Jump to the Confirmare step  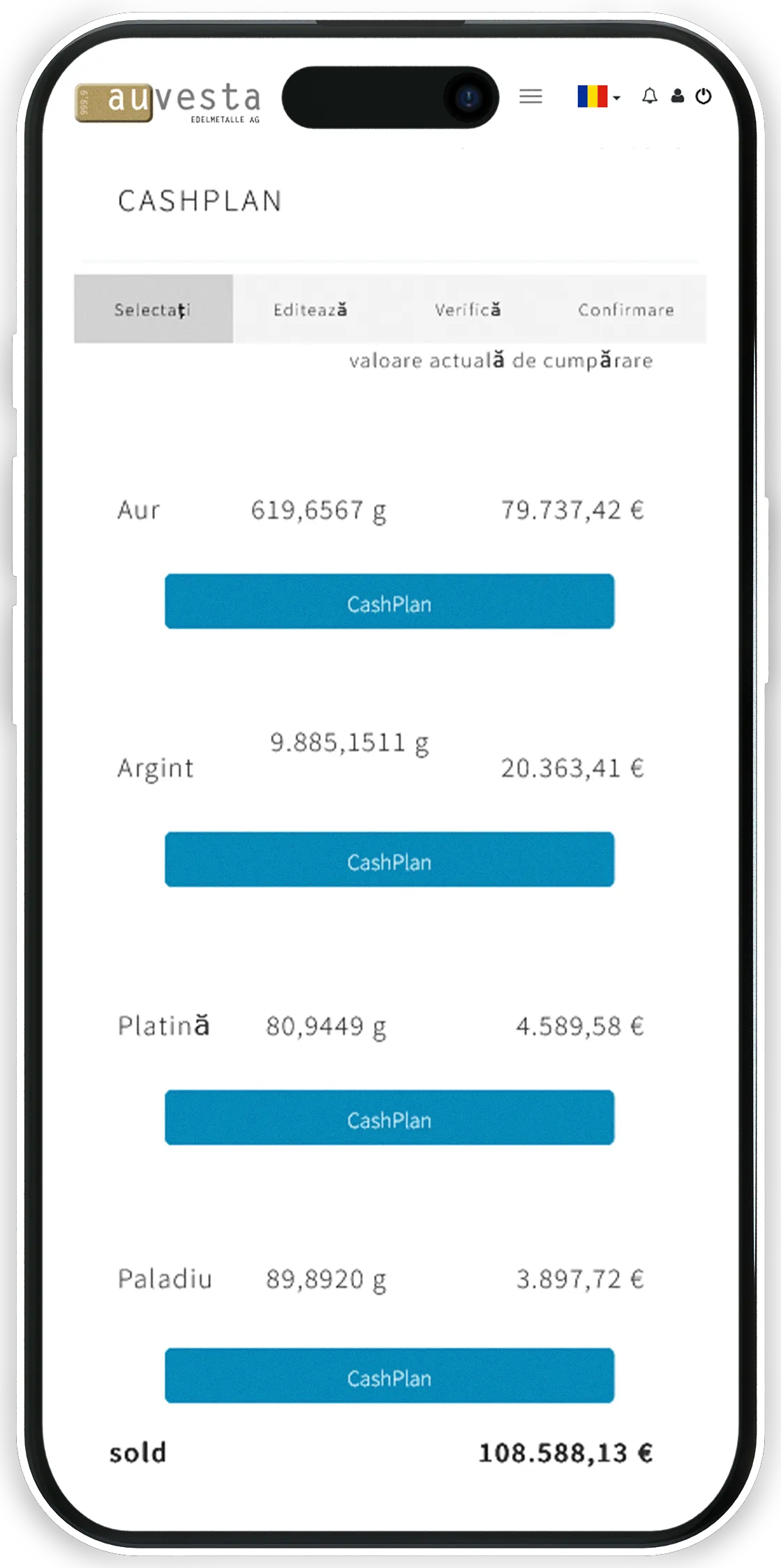(626, 309)
